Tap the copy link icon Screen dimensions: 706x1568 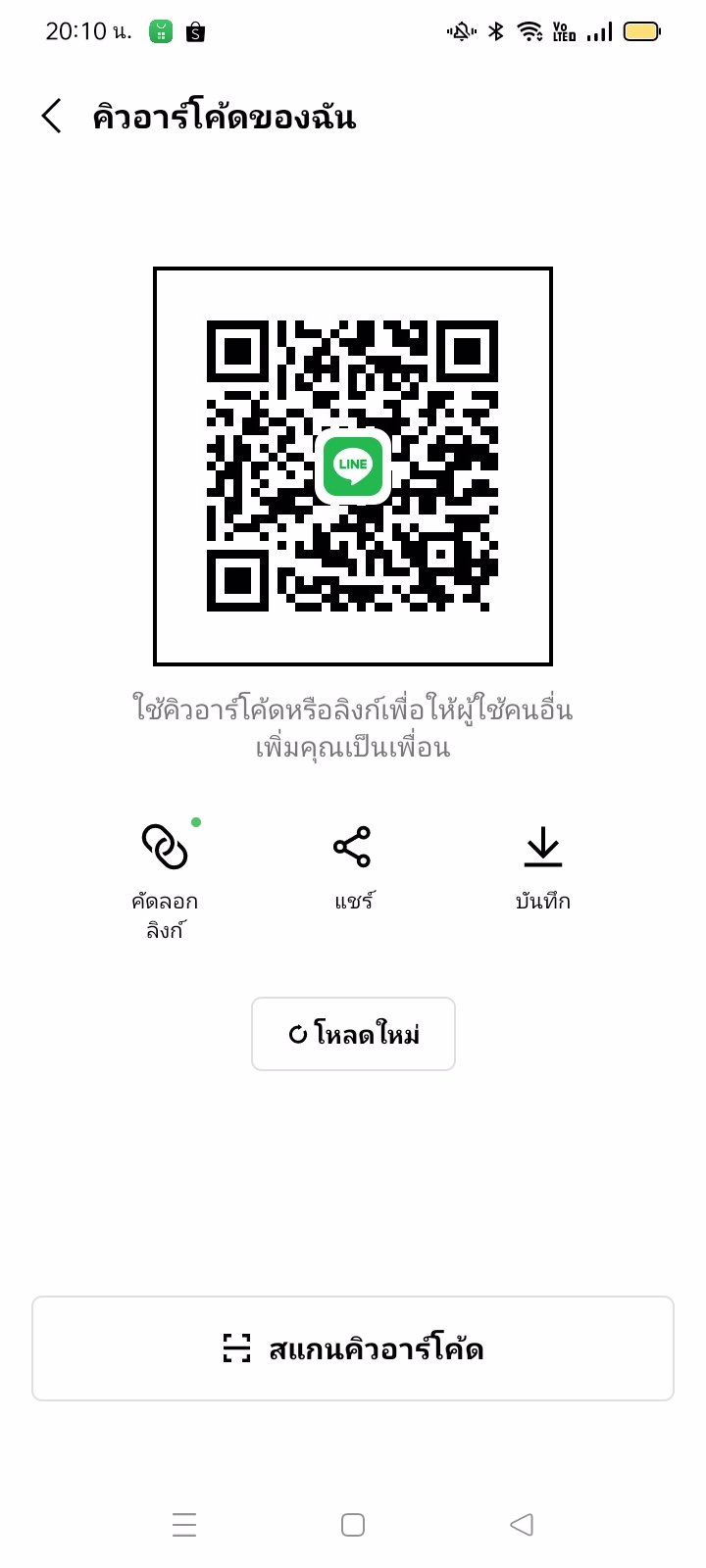[166, 848]
